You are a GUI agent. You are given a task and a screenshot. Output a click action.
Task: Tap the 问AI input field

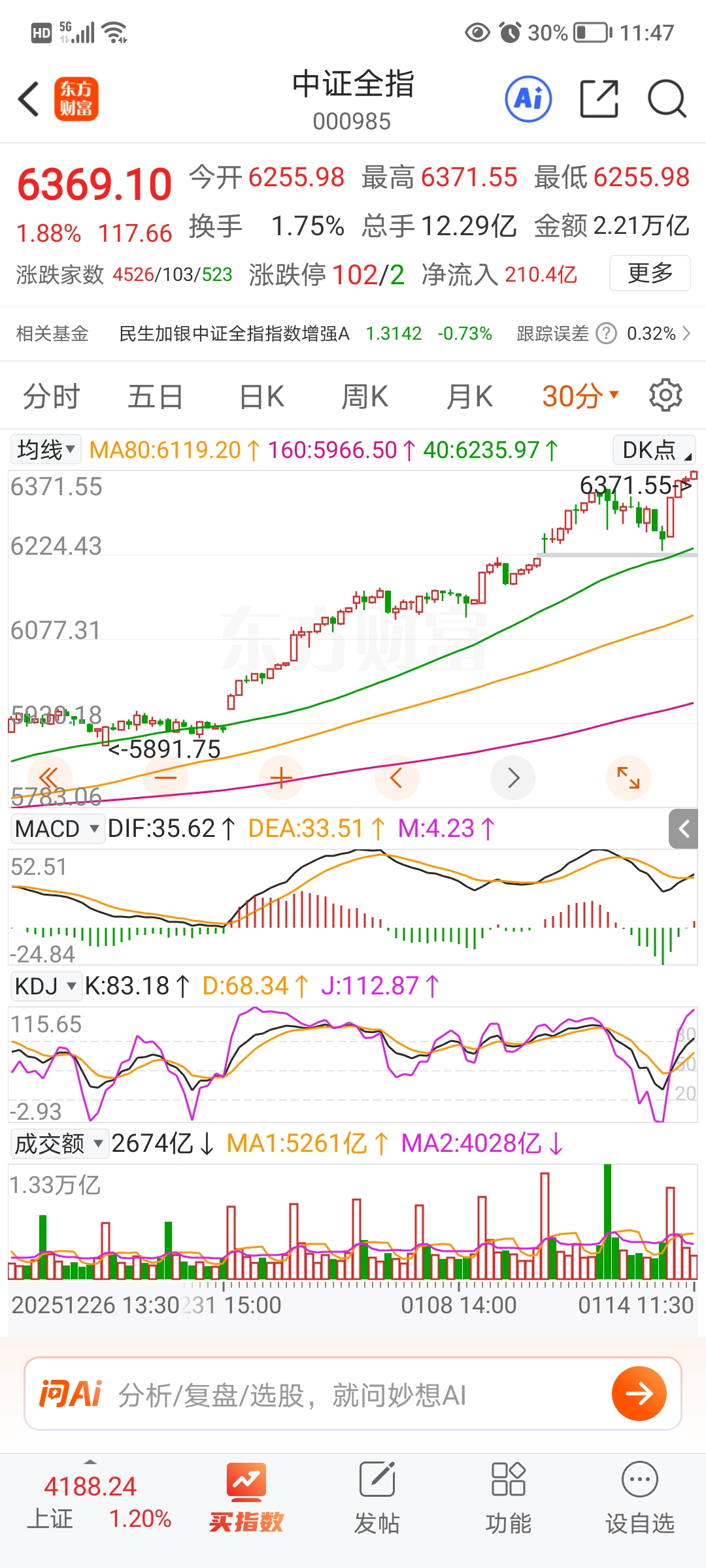click(353, 1395)
